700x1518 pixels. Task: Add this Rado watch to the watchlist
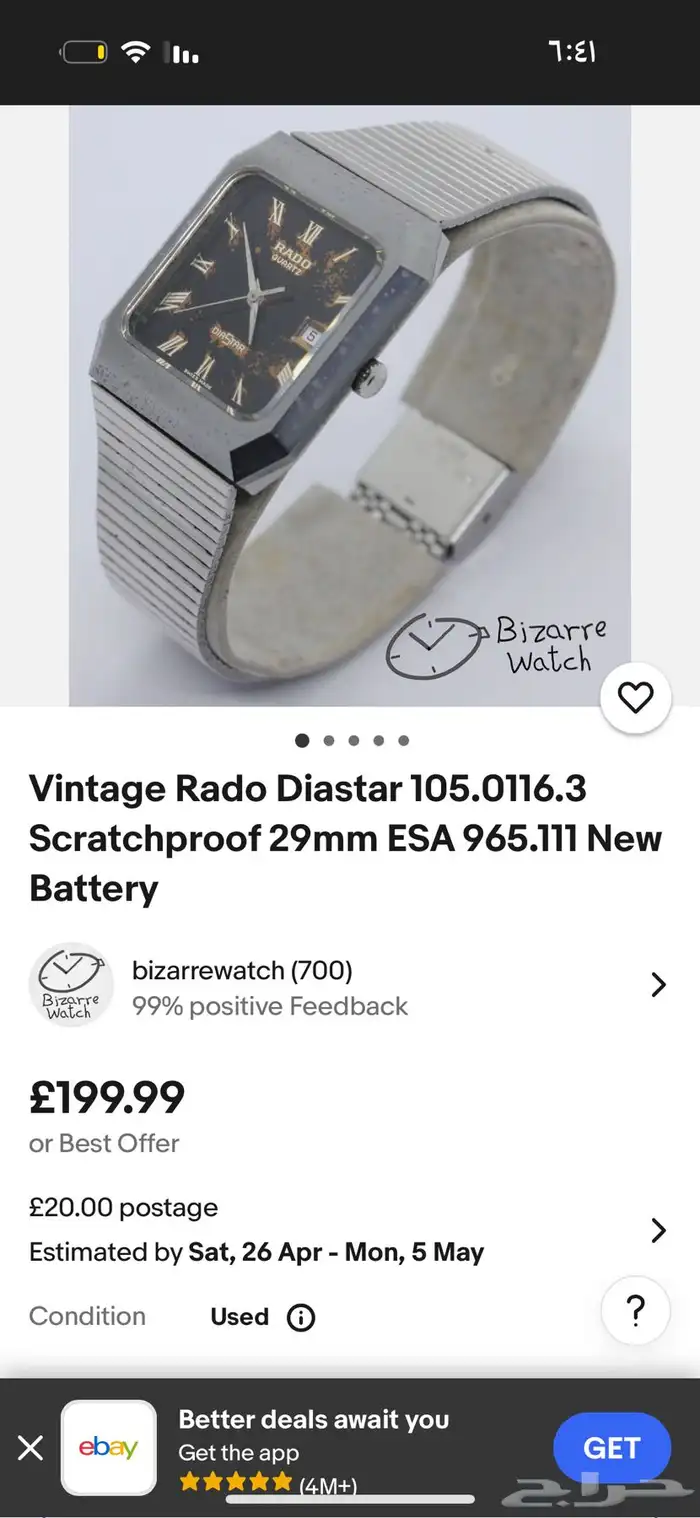(635, 698)
